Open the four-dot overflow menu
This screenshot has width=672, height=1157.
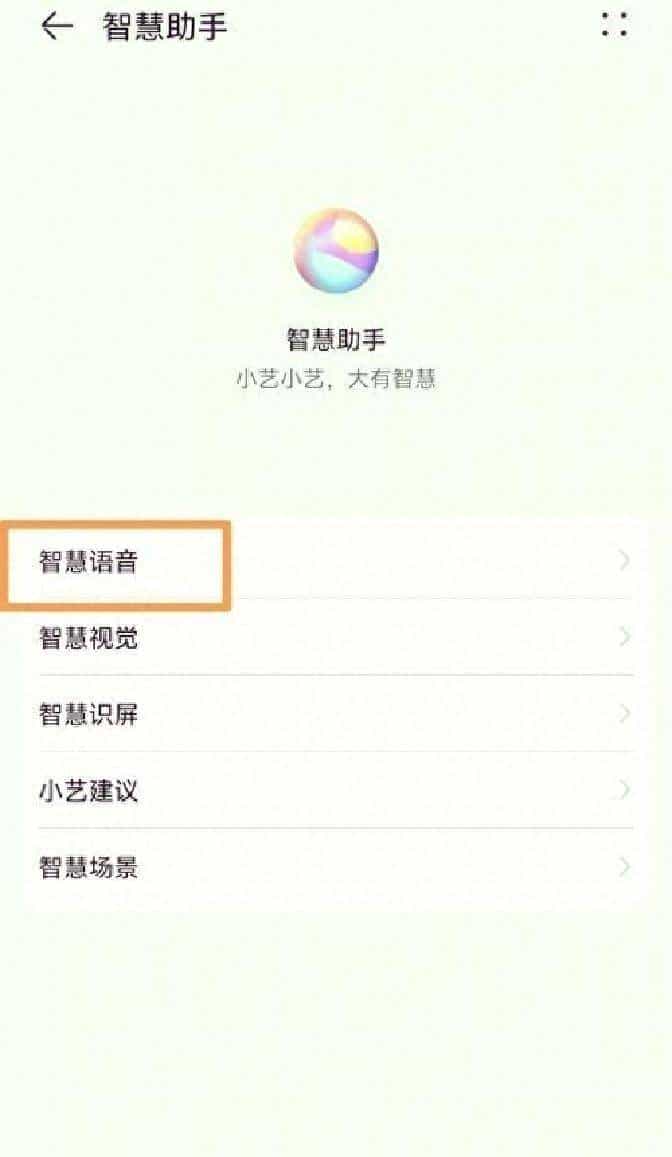click(x=614, y=26)
